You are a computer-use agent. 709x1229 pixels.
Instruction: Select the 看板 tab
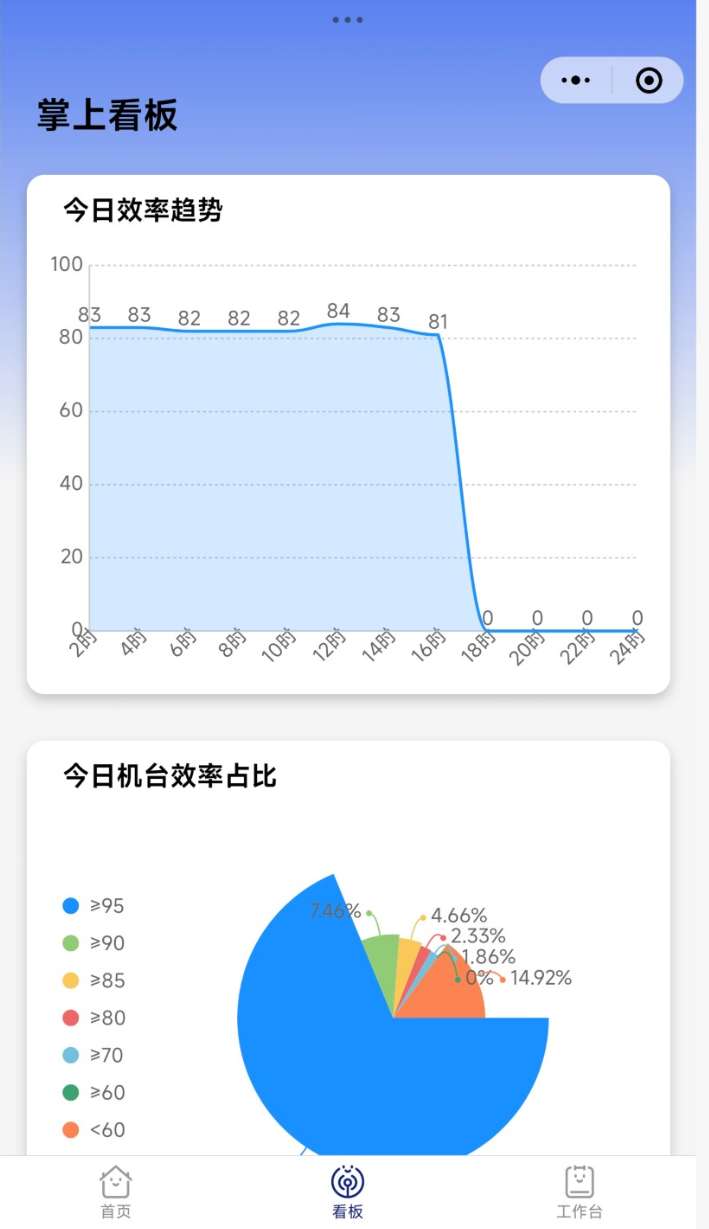point(348,1192)
